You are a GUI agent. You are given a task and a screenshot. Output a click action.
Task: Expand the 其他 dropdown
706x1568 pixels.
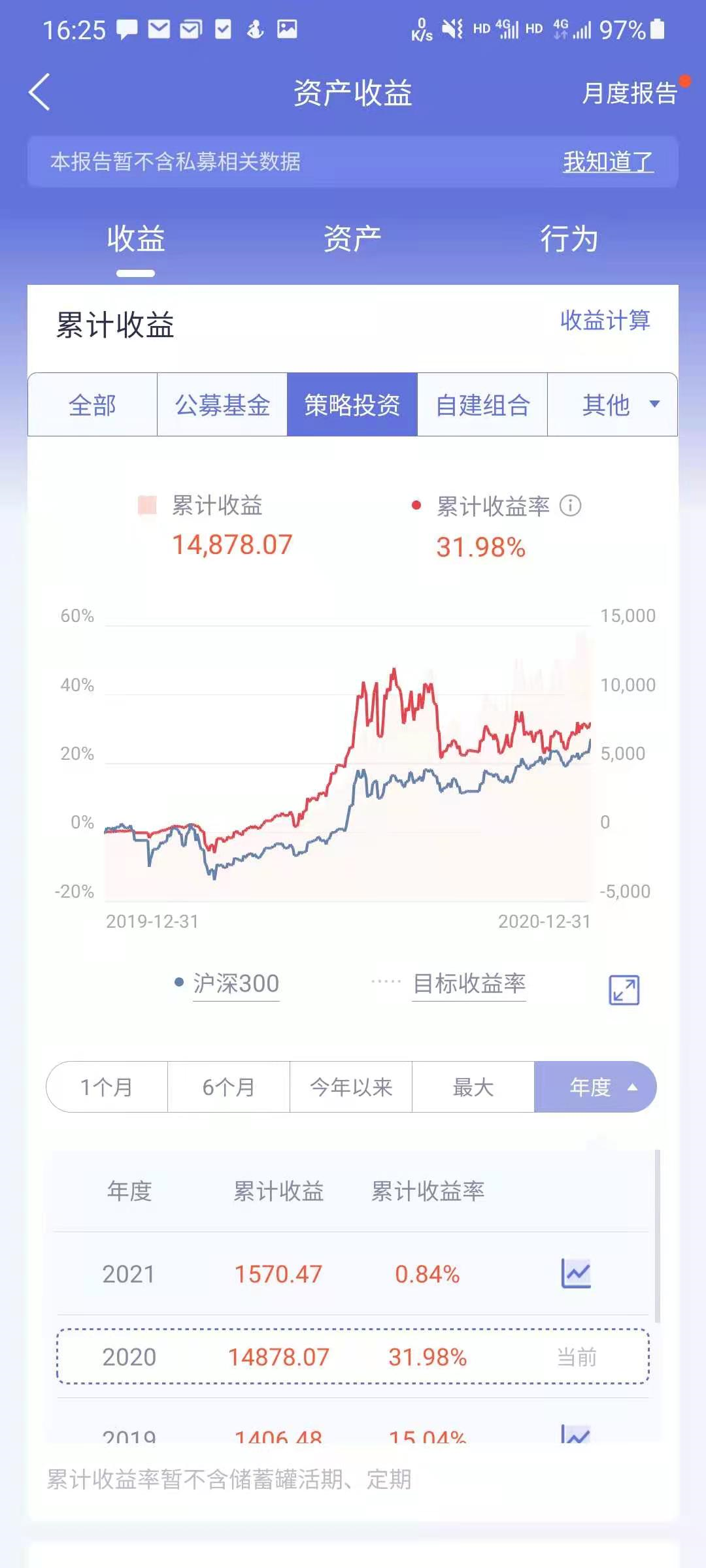coord(613,405)
